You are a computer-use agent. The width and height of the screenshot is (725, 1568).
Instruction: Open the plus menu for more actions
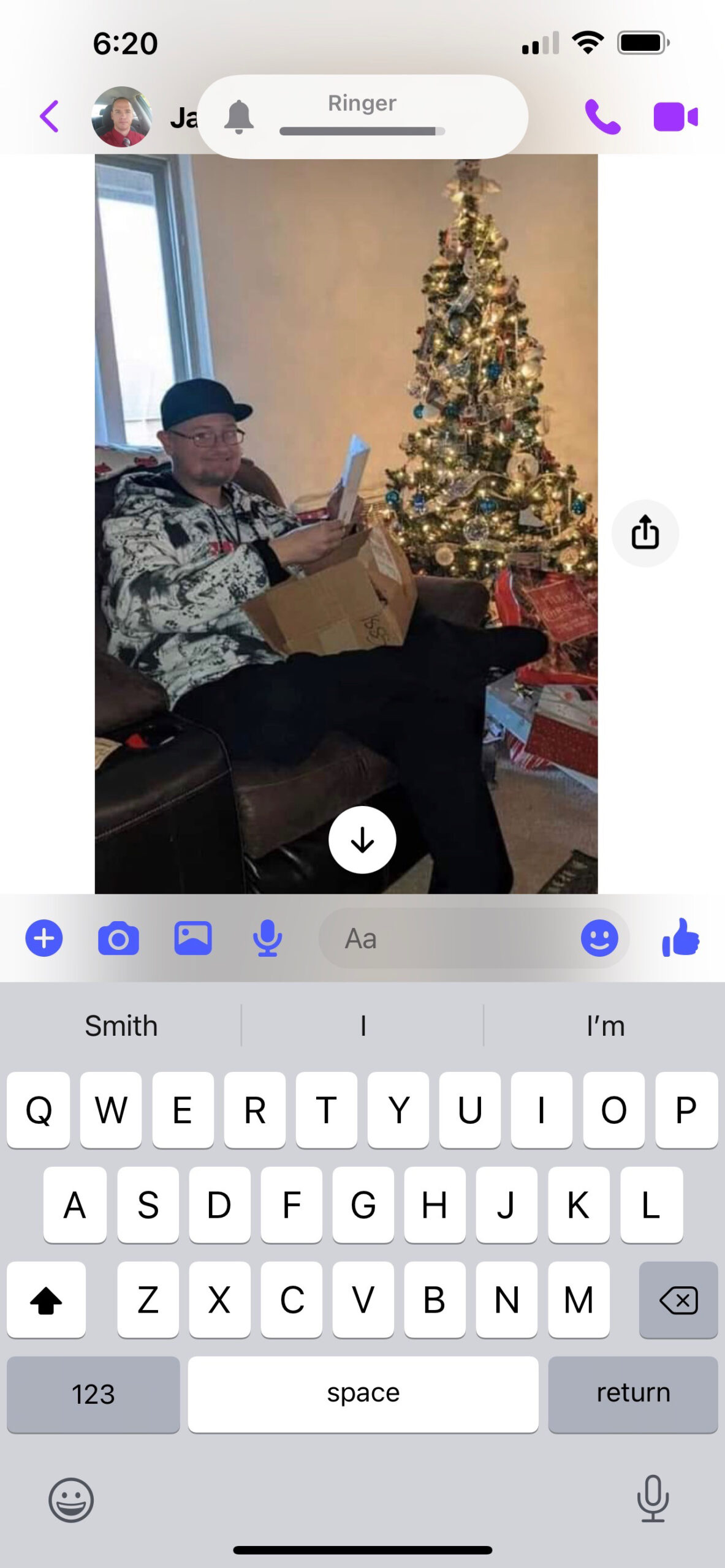tap(44, 938)
